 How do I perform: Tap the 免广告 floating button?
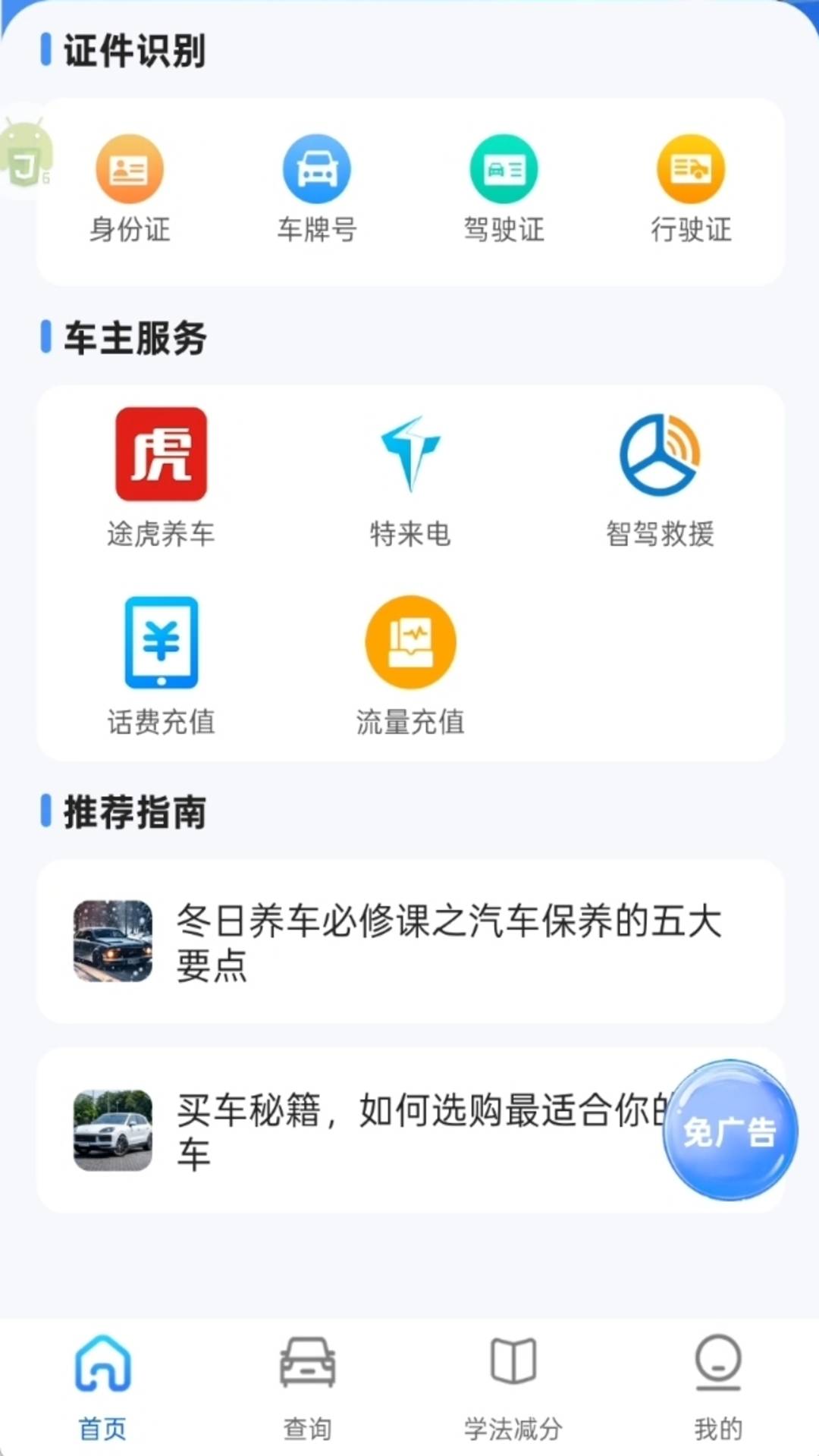730,1131
